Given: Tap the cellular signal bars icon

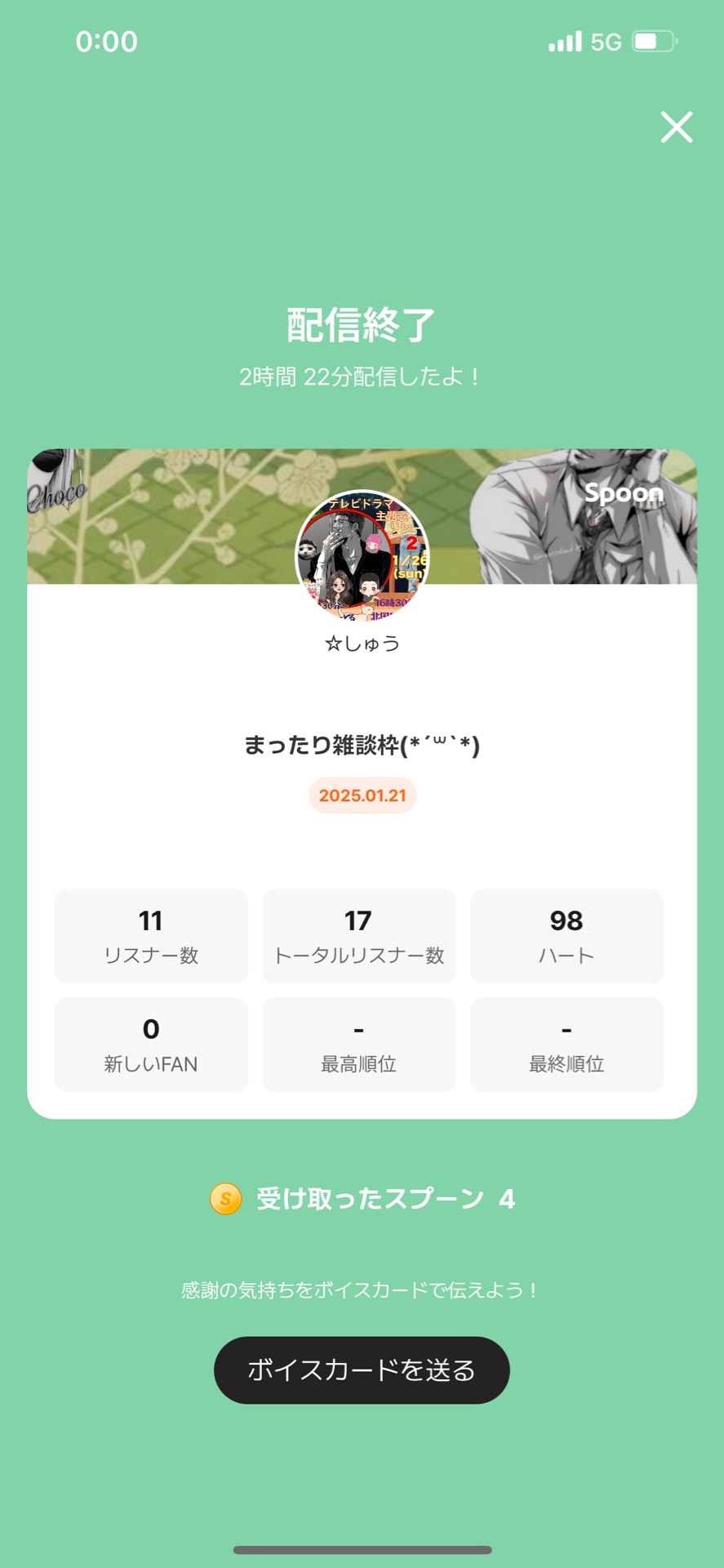Looking at the screenshot, I should 565,41.
